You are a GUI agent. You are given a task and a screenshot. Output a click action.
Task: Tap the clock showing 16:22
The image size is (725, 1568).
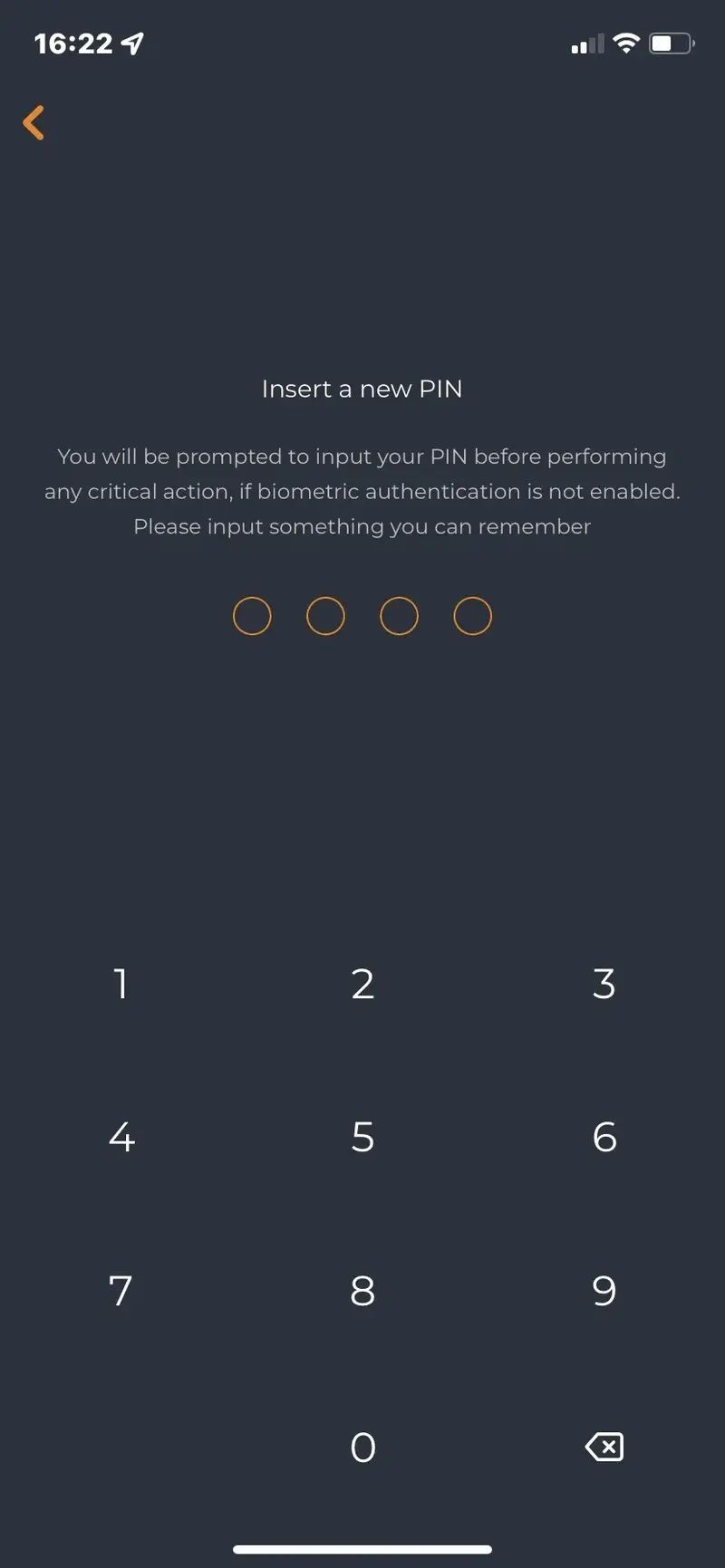74,43
